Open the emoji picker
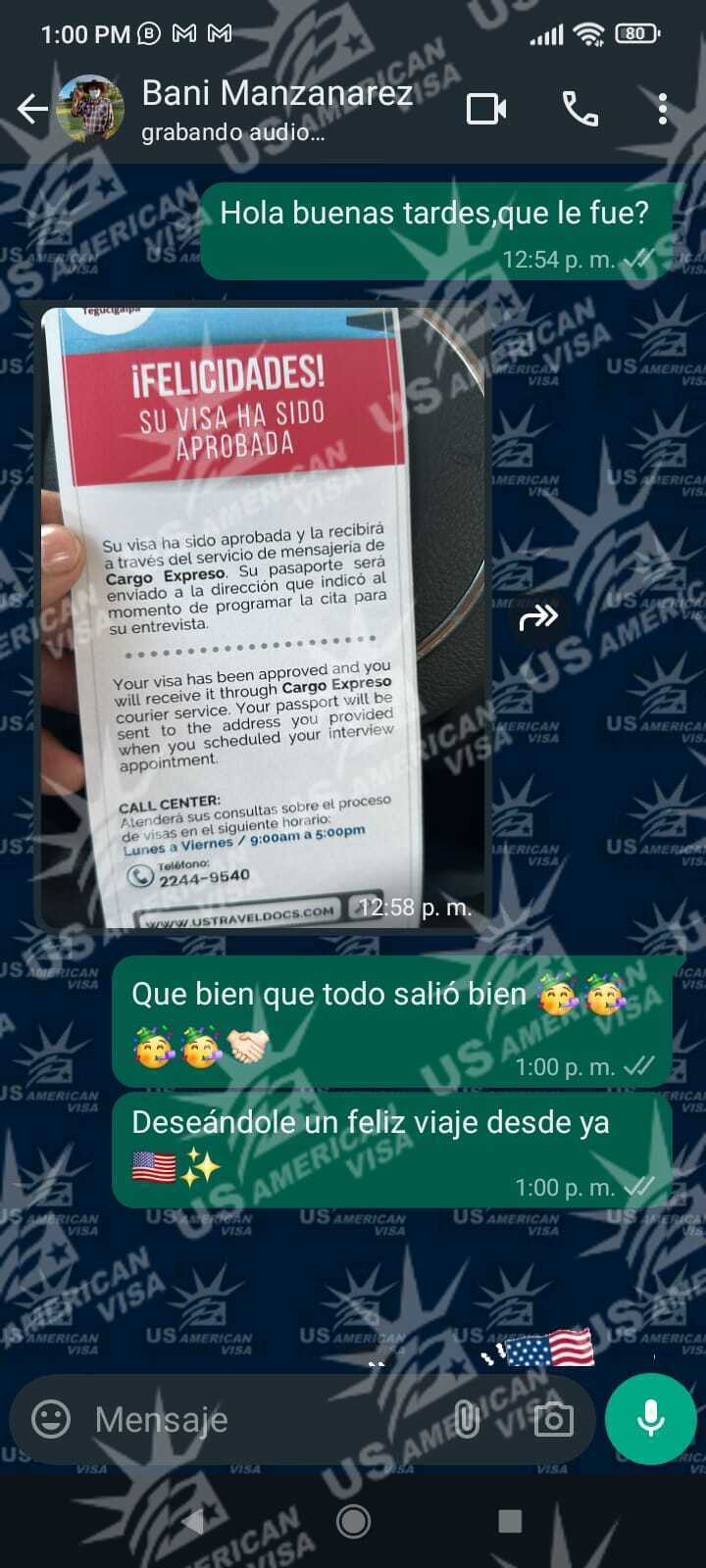Screen dimensions: 706x1568 pos(51,1419)
